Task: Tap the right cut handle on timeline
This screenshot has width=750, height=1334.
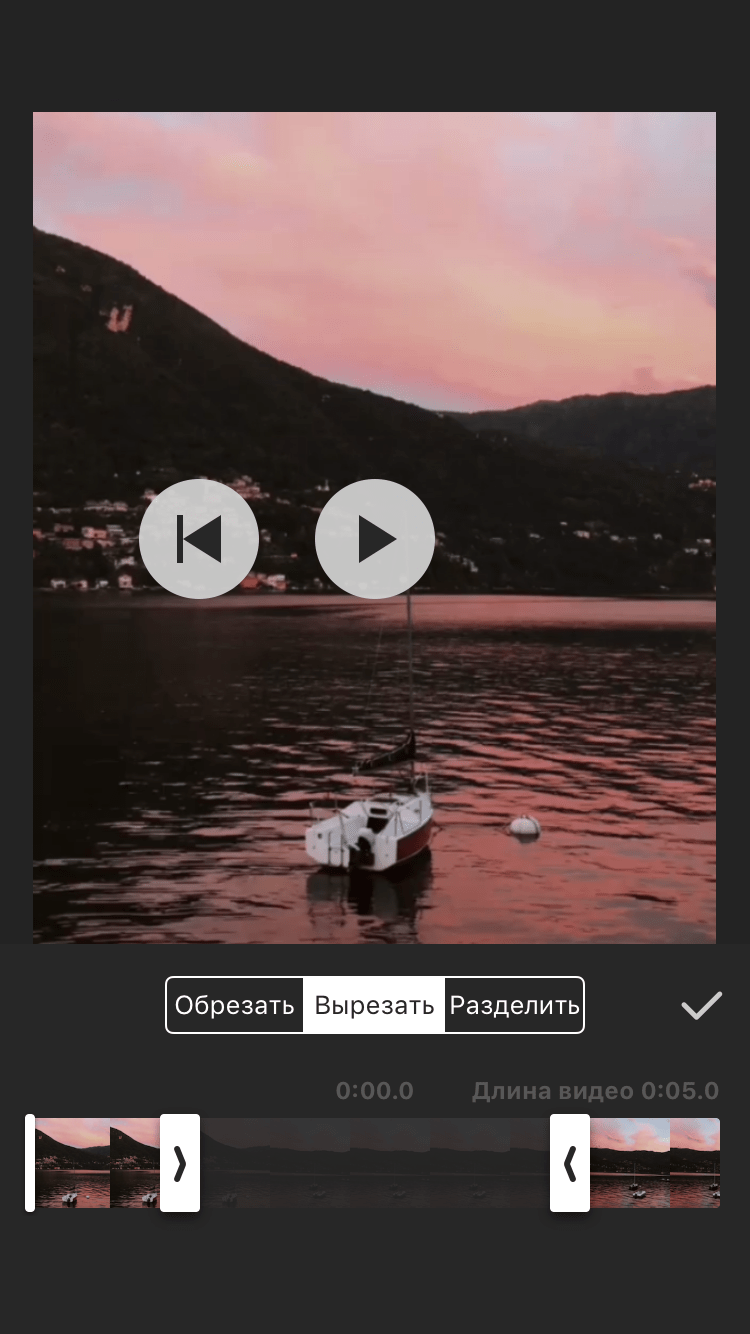Action: 570,1163
